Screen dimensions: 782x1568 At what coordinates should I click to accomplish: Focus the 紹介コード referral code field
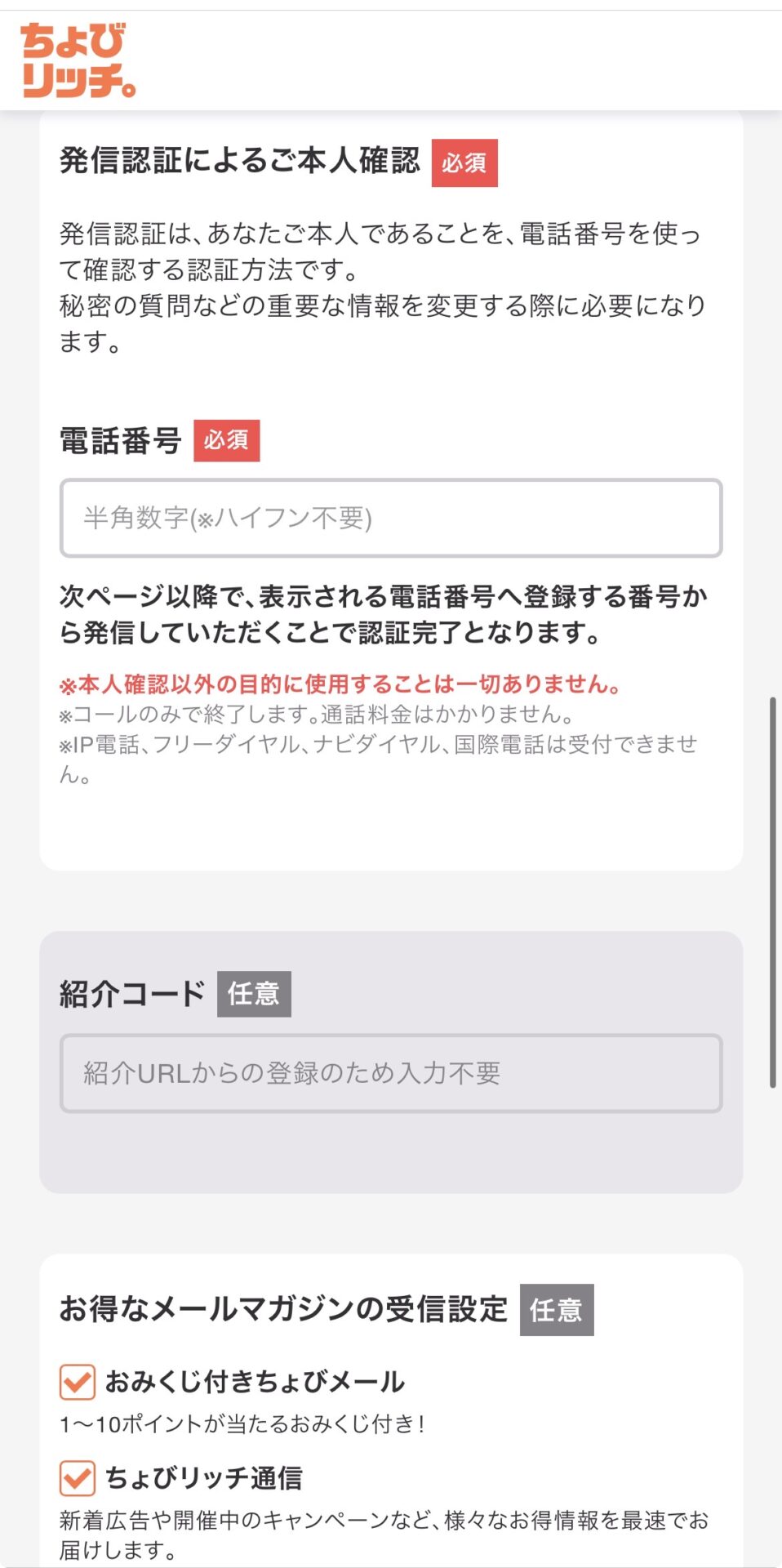[390, 1073]
